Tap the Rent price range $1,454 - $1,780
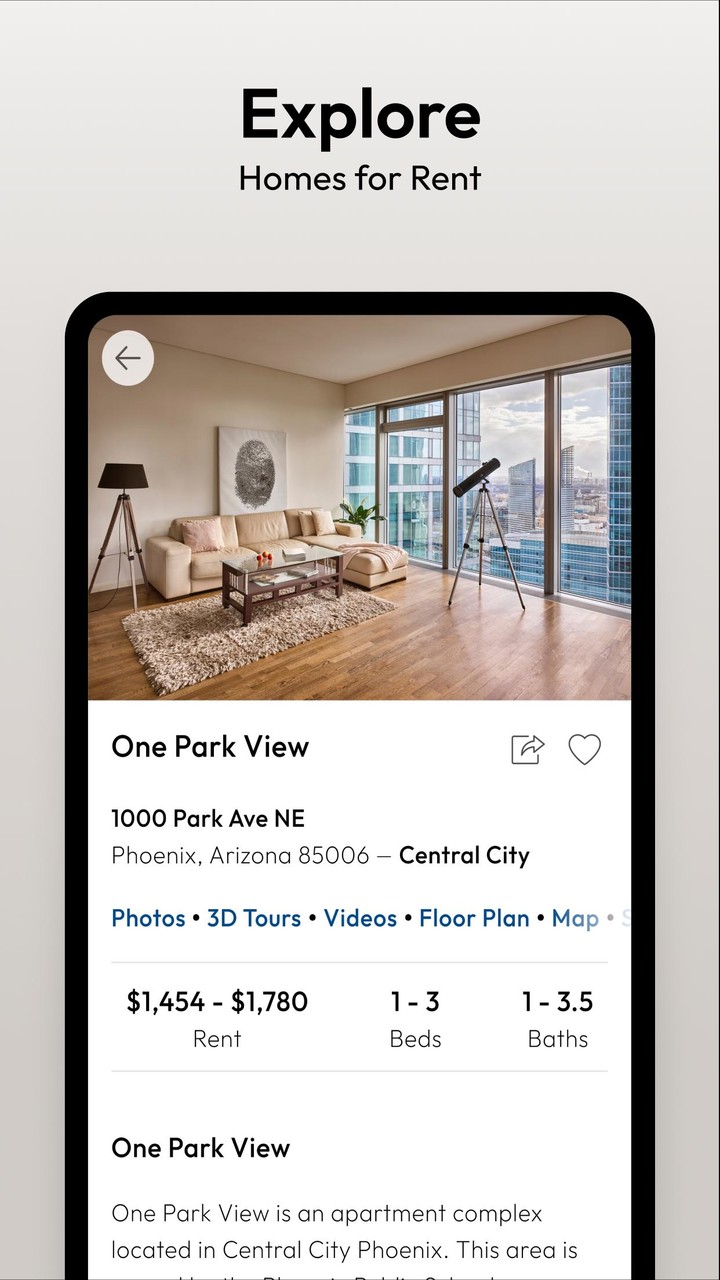720x1280 pixels. (x=217, y=1001)
